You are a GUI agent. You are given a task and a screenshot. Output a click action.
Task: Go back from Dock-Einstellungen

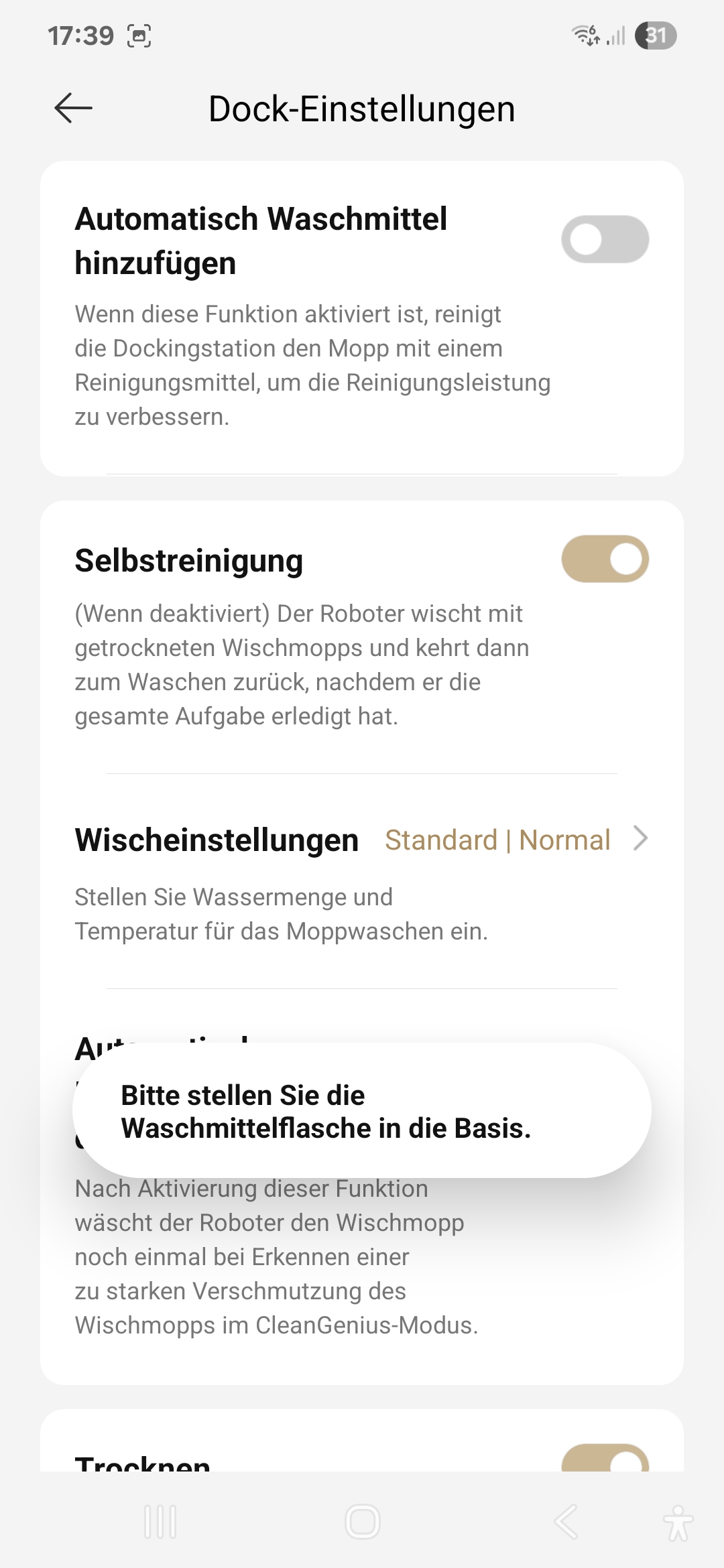click(73, 109)
